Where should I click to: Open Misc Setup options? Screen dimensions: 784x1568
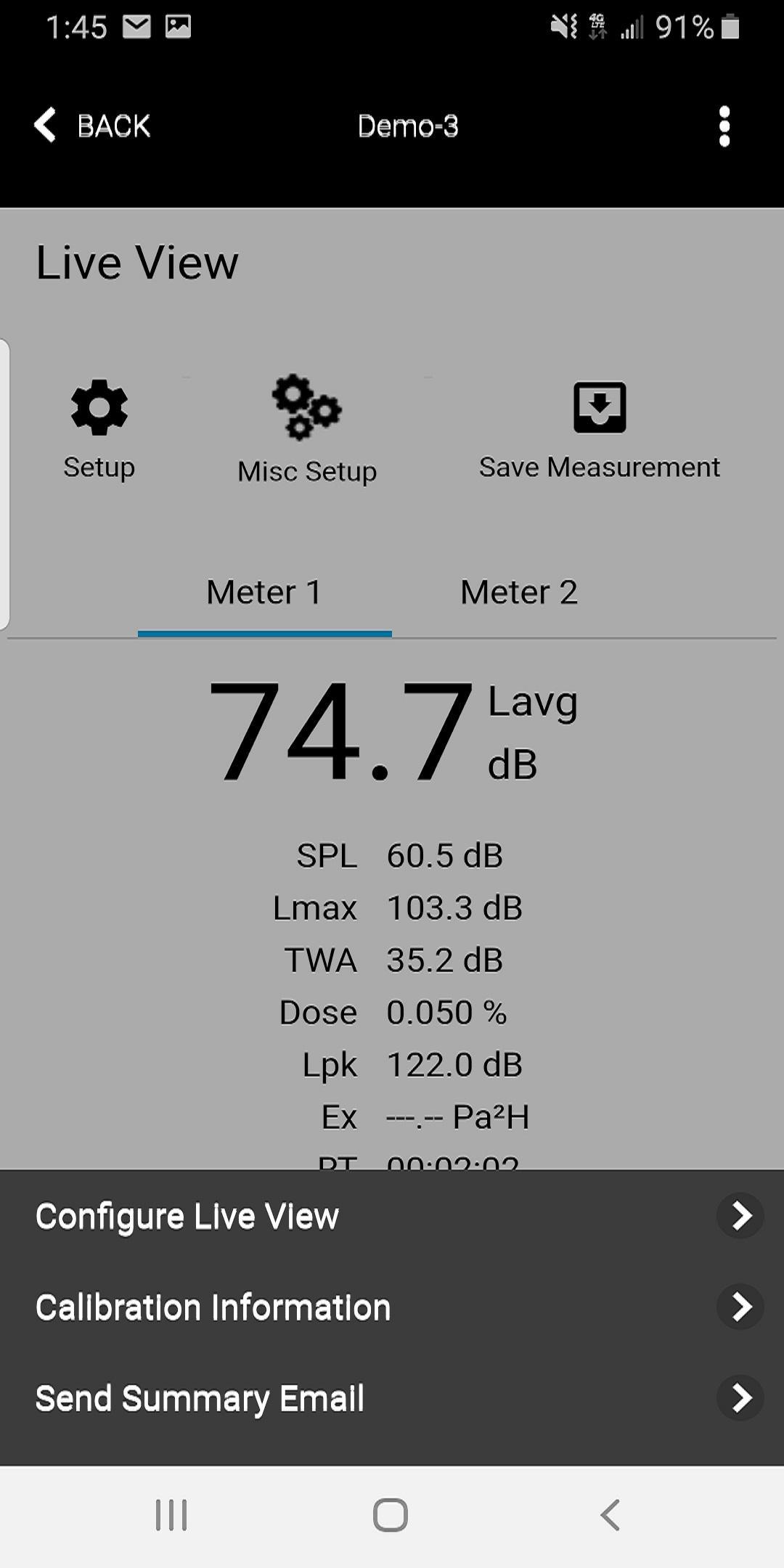point(307,430)
